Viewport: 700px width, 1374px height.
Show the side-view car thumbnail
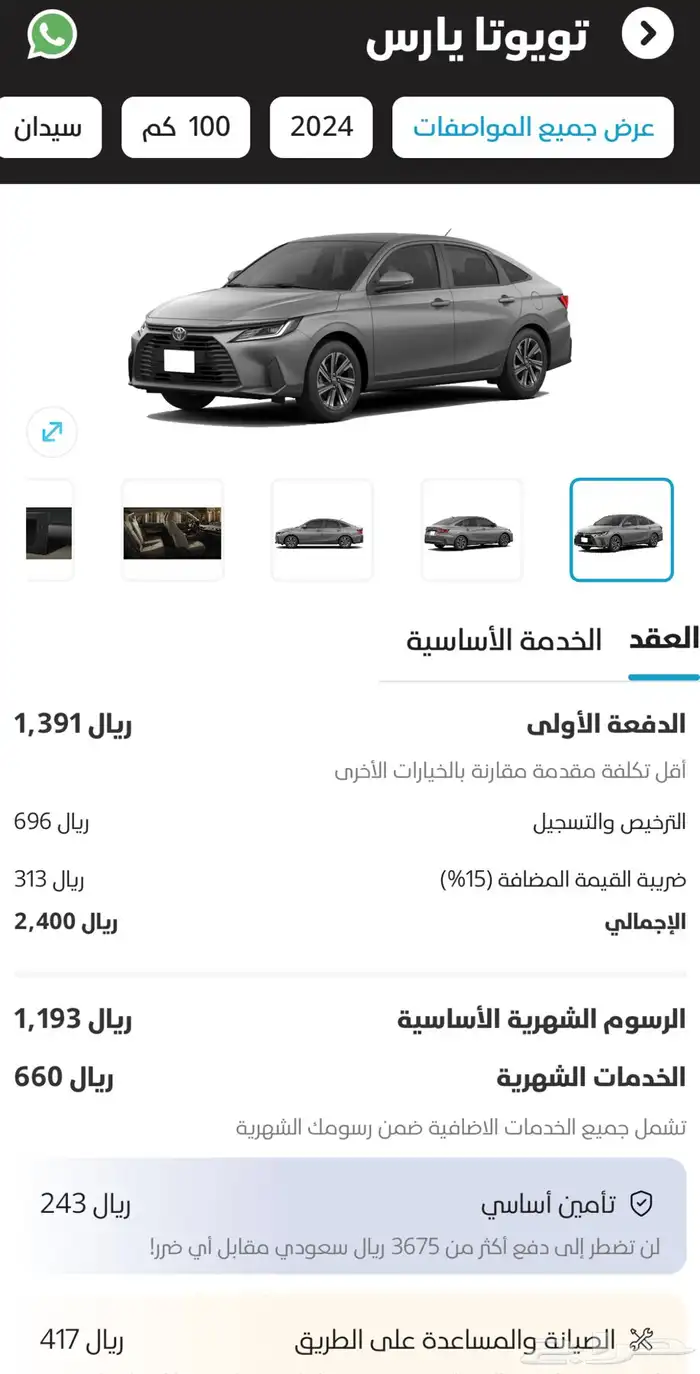pyautogui.click(x=322, y=530)
